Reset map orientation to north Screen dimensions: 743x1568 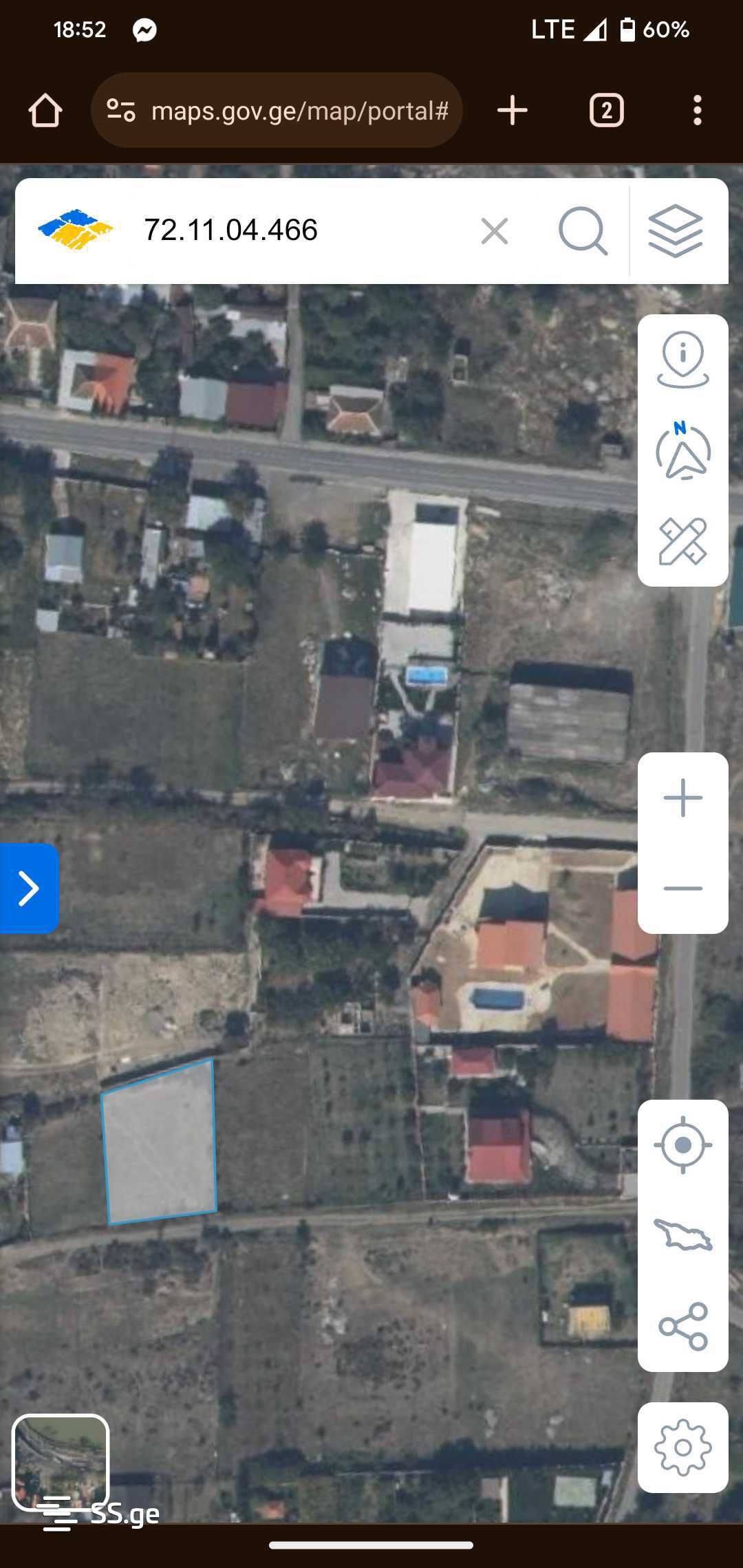pos(682,451)
